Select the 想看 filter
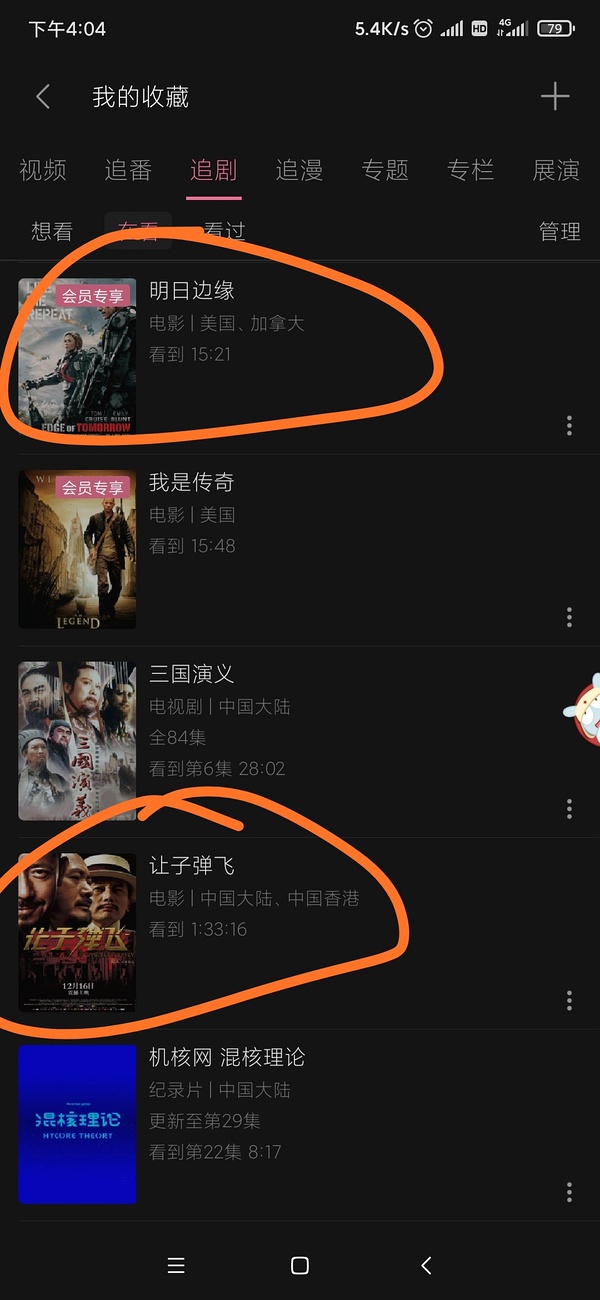600x1300 pixels. click(x=52, y=232)
